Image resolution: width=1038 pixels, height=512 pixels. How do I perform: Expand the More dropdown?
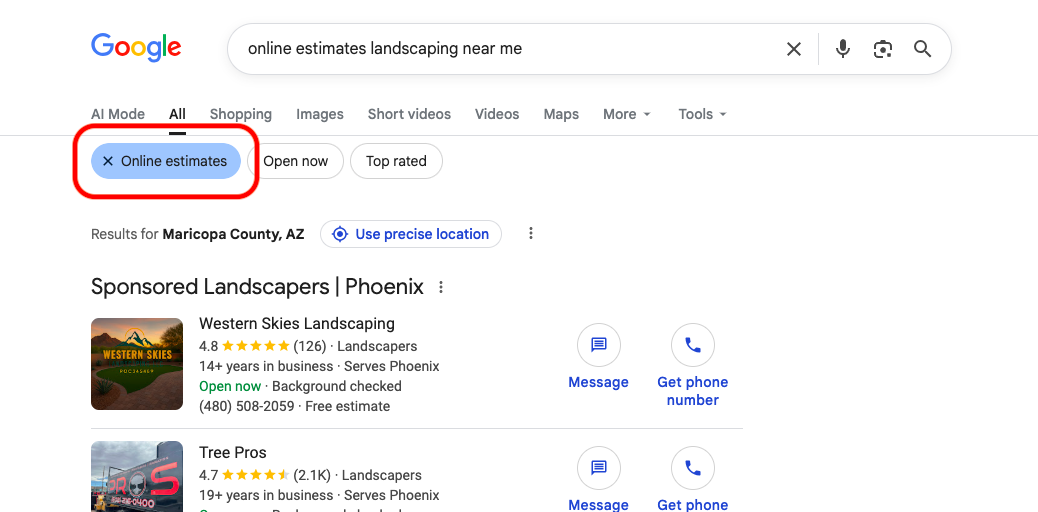pyautogui.click(x=627, y=114)
